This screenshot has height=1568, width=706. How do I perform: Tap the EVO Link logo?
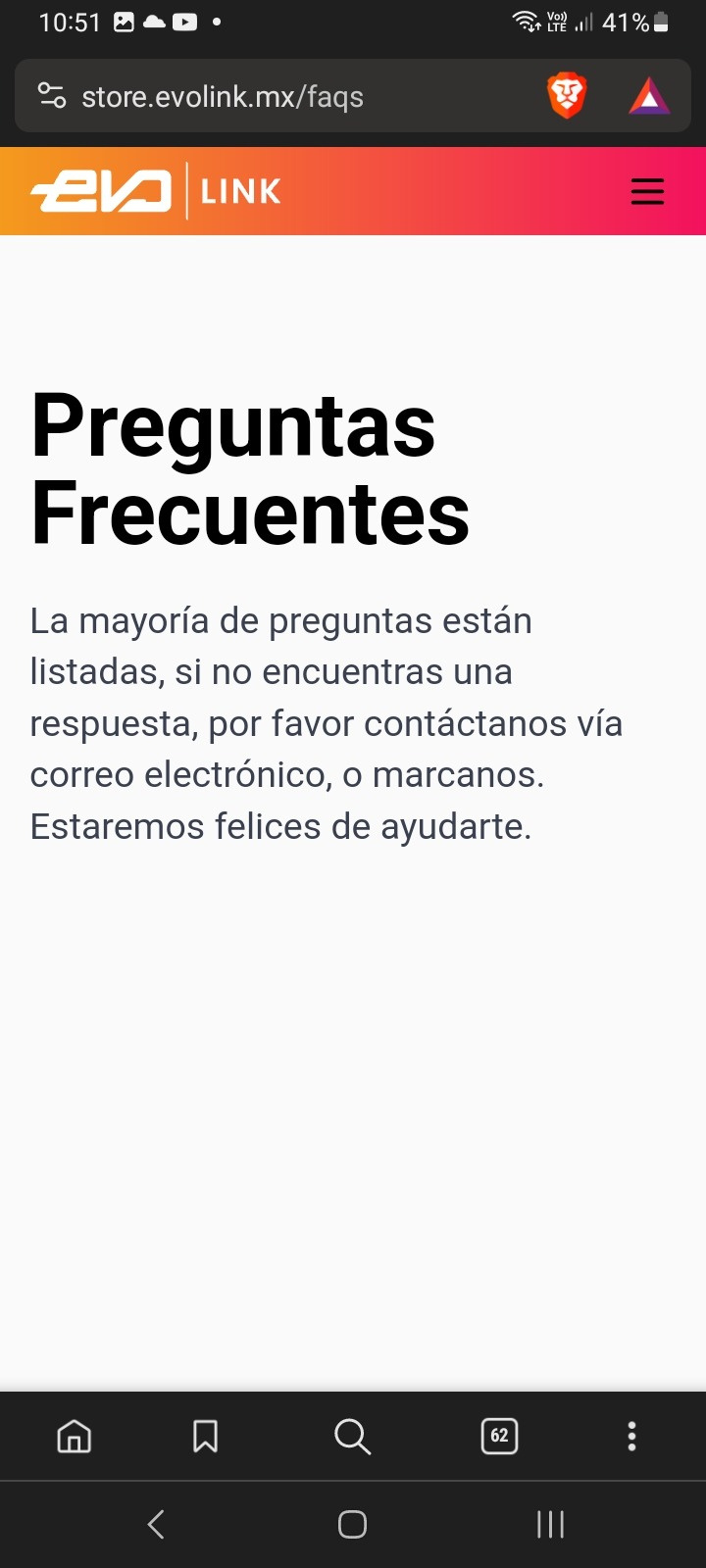pos(157,191)
